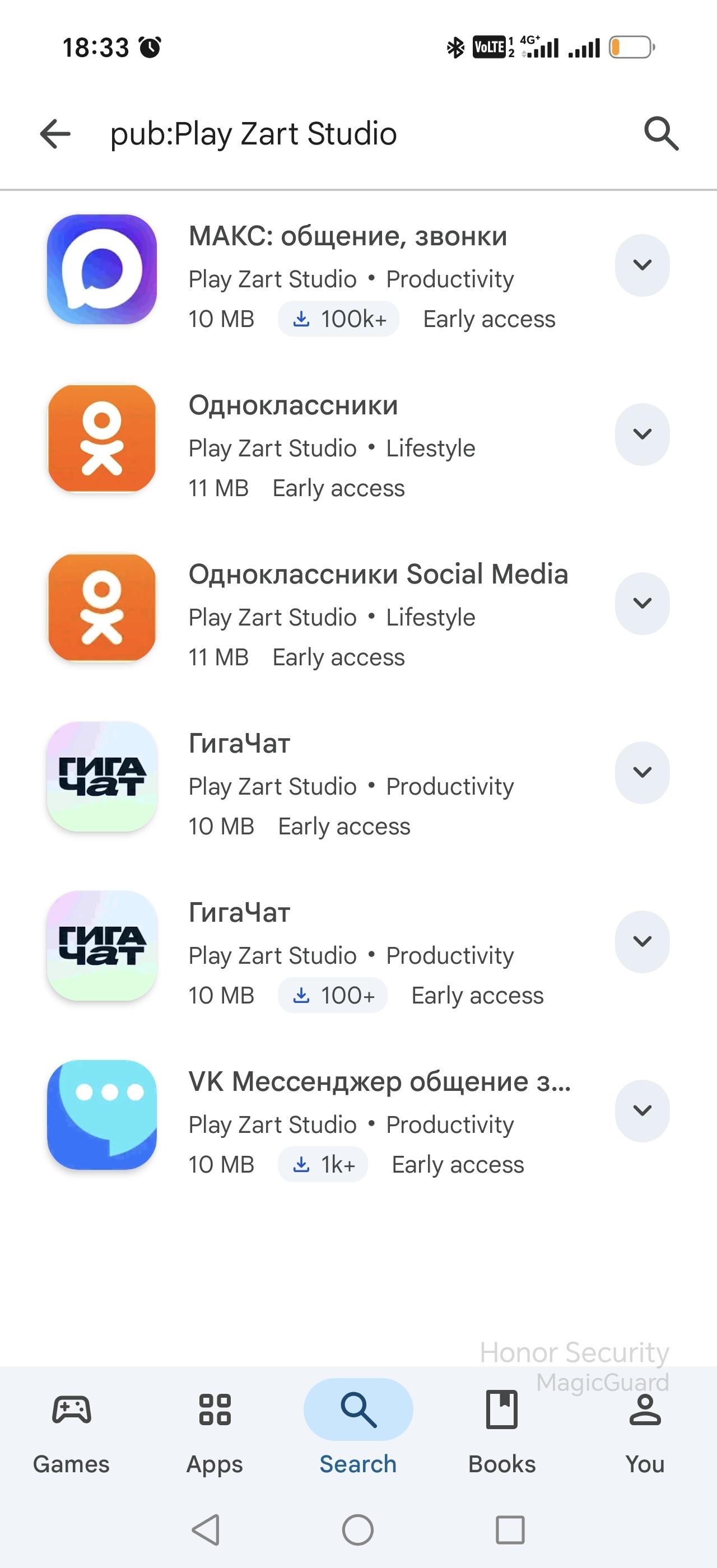
Task: Tap the system home button
Action: tap(358, 1530)
